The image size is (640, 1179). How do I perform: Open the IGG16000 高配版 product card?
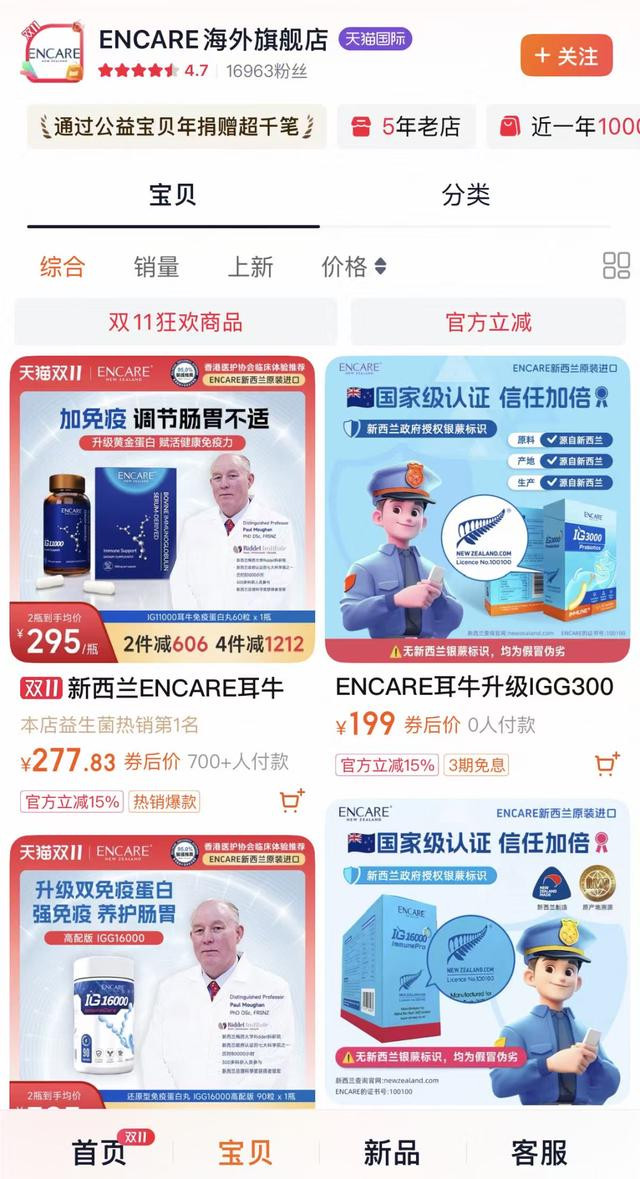point(162,970)
